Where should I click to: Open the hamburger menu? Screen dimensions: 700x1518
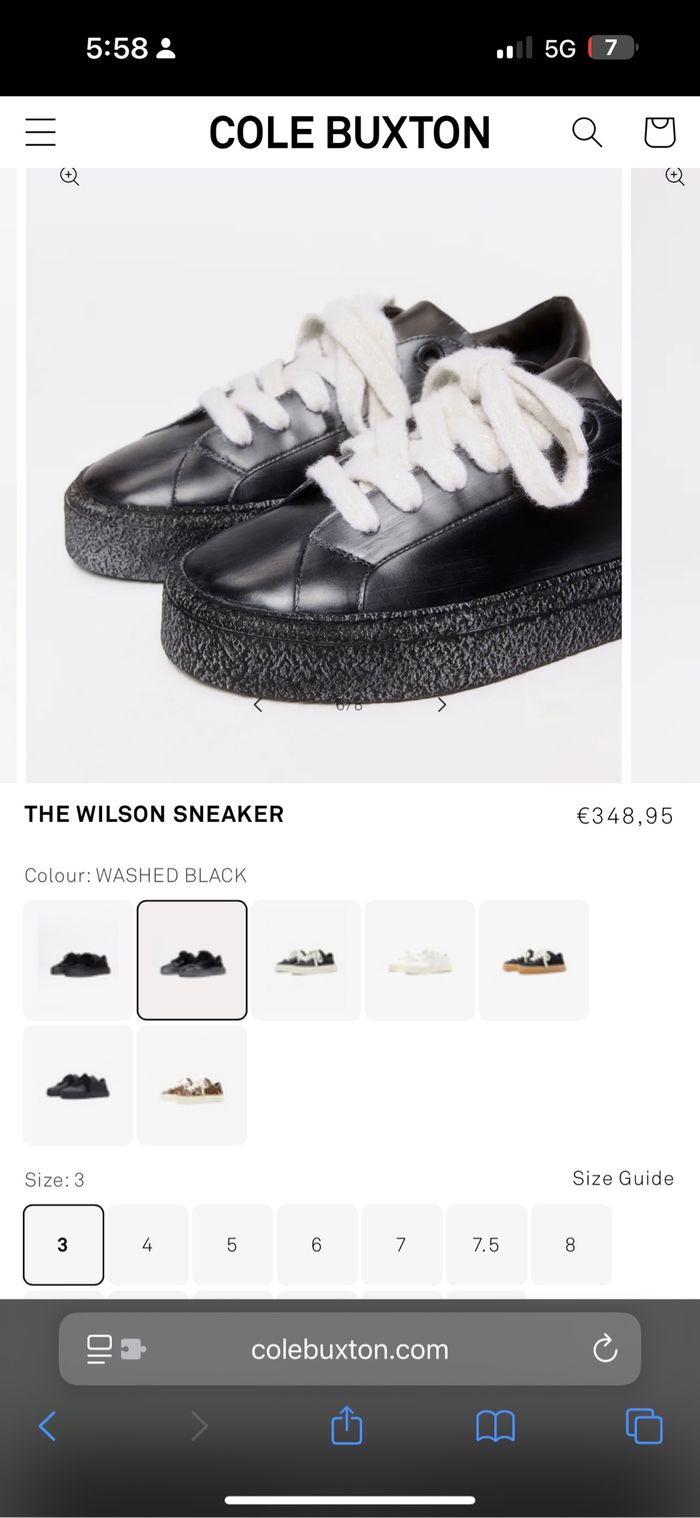pos(41,132)
